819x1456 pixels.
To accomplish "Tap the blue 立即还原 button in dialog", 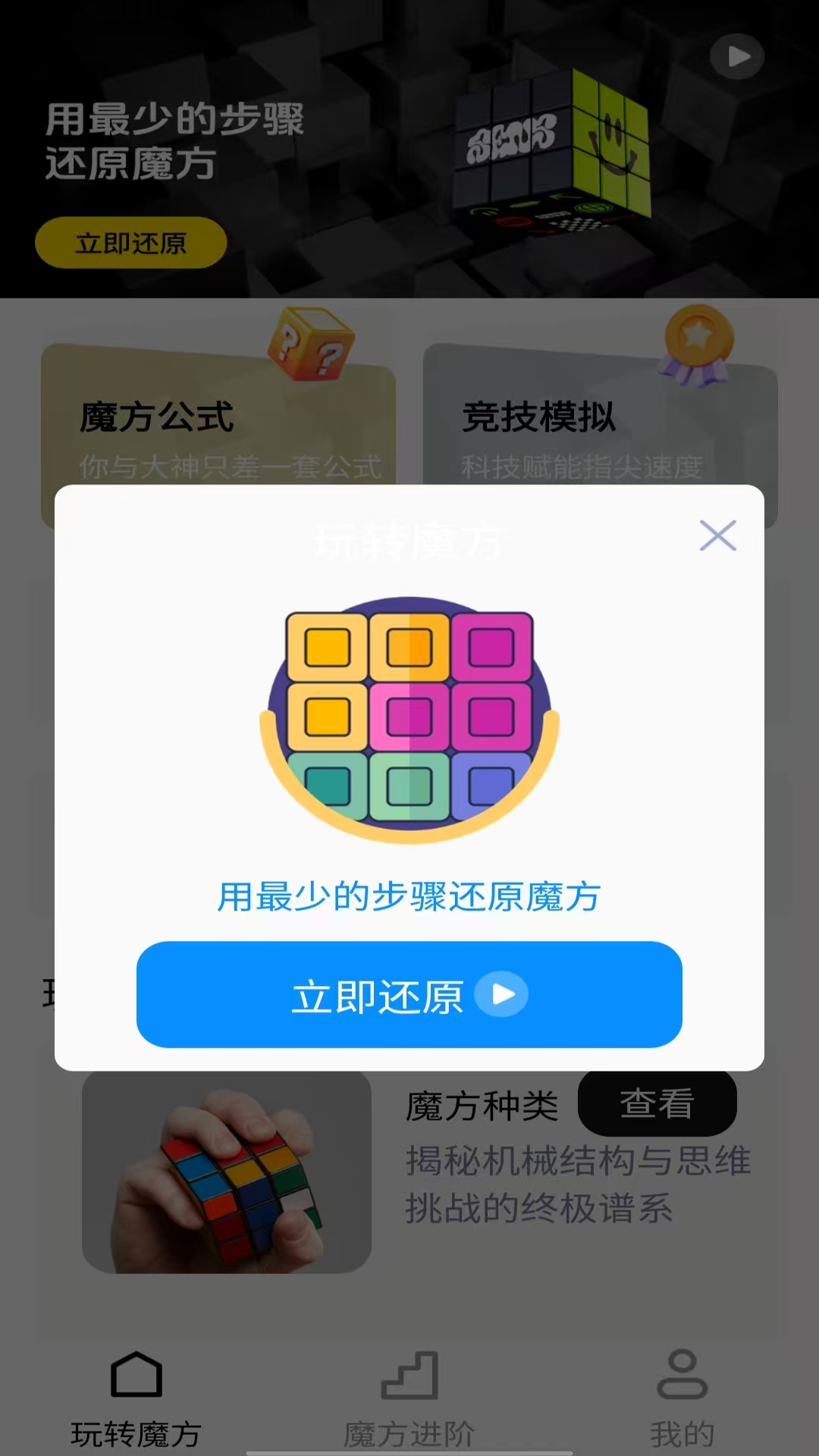I will (x=409, y=996).
